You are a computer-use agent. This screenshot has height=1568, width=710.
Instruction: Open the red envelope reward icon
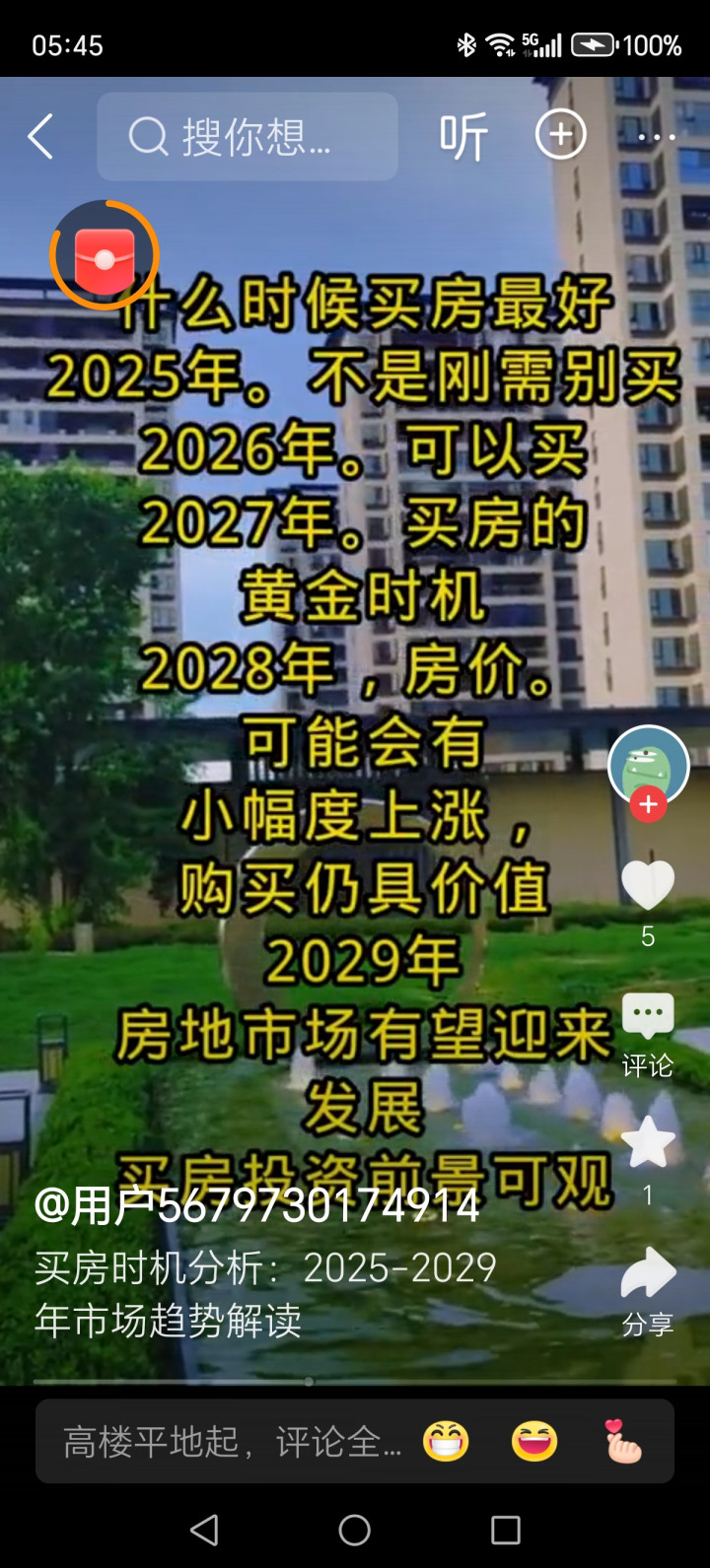pyautogui.click(x=104, y=256)
